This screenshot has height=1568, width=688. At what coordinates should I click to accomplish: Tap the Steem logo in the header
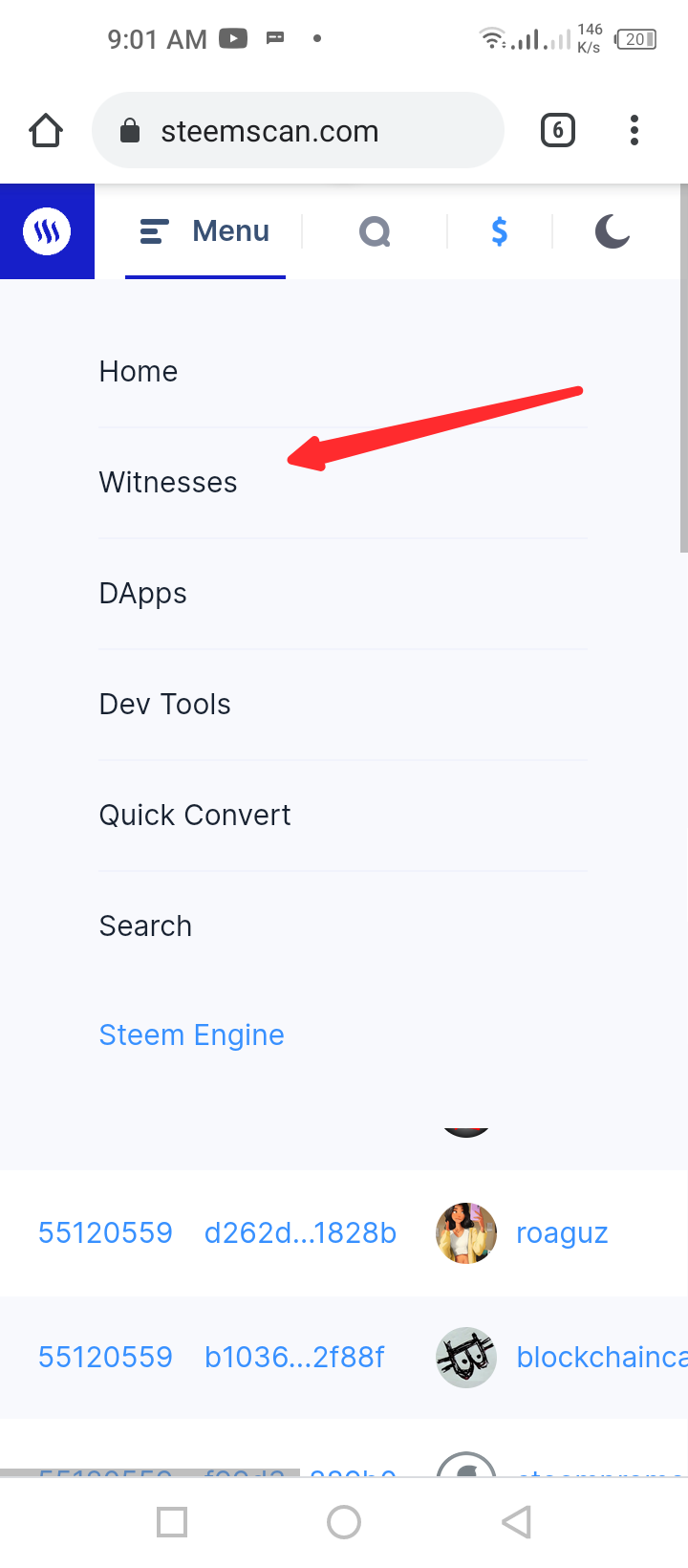47,231
